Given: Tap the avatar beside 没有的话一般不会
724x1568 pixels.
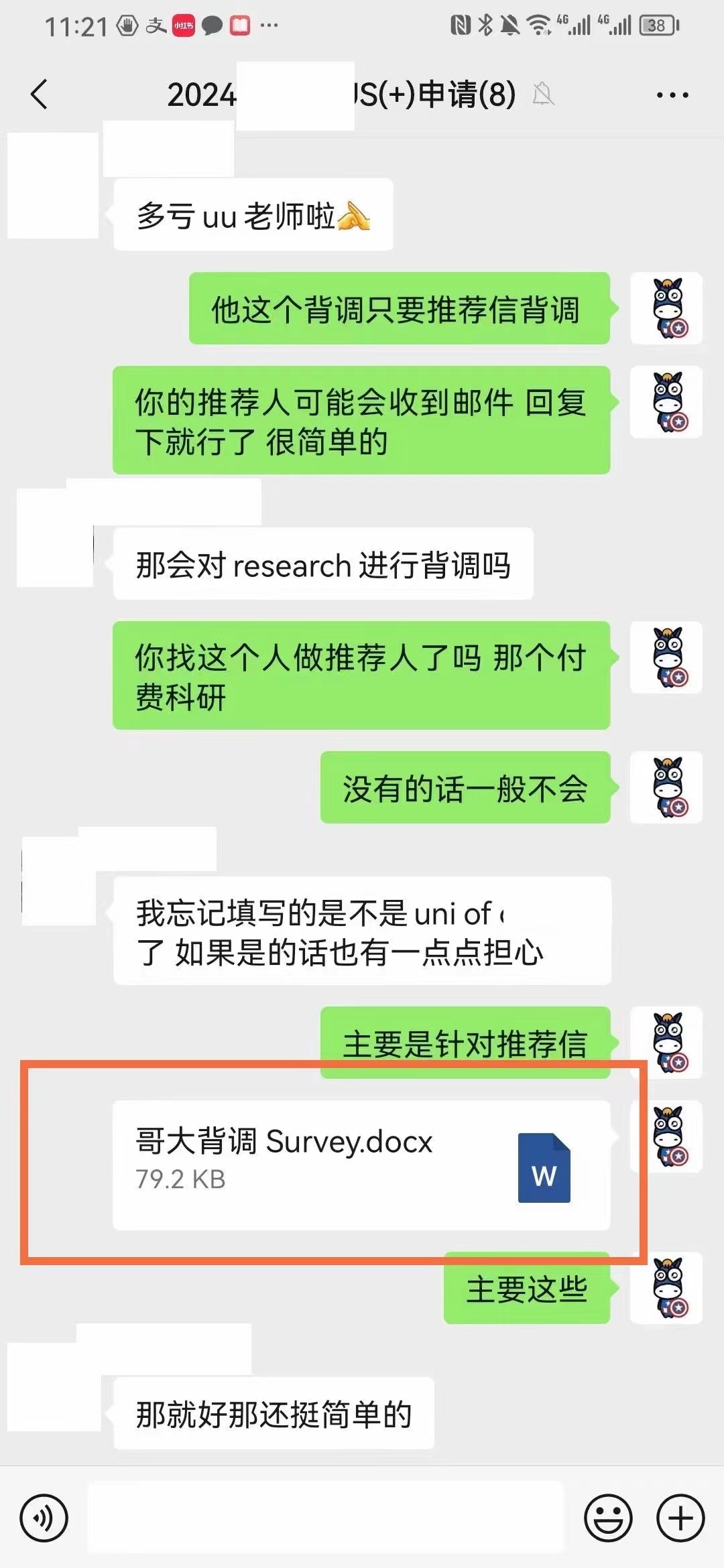Looking at the screenshot, I should pyautogui.click(x=666, y=787).
